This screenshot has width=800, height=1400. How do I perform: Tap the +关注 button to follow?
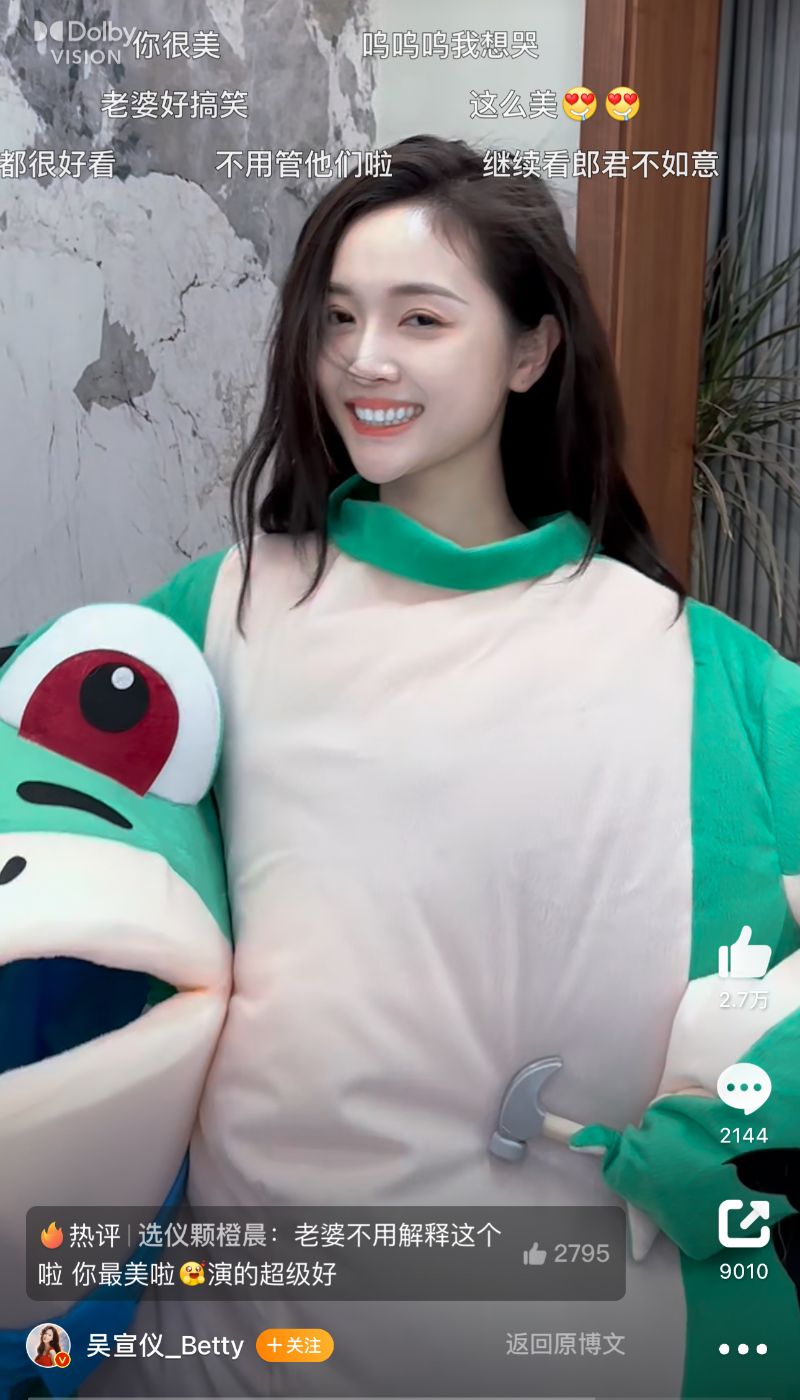pos(294,1346)
